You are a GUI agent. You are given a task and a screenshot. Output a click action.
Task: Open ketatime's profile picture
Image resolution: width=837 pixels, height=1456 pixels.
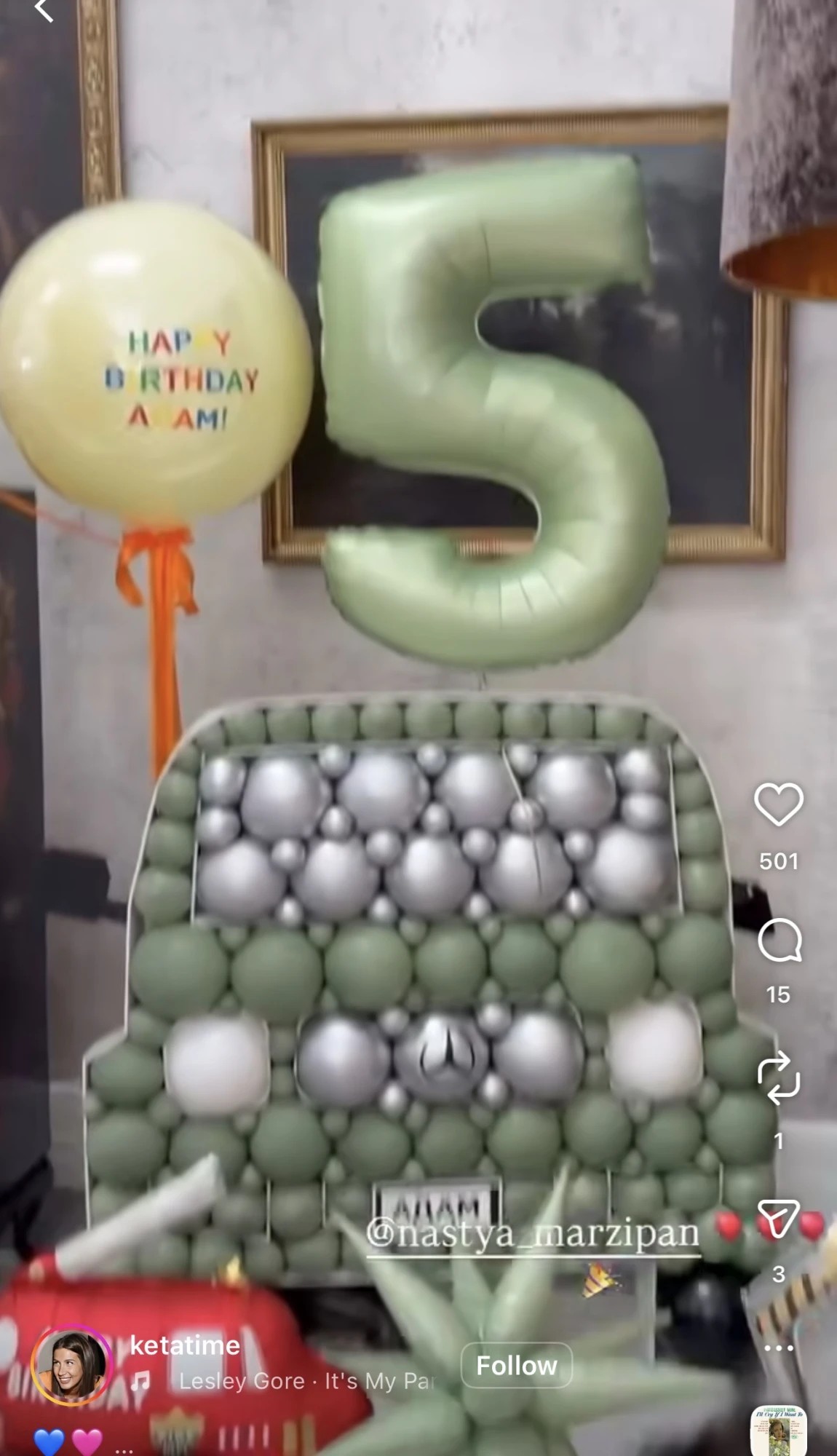(71, 1364)
